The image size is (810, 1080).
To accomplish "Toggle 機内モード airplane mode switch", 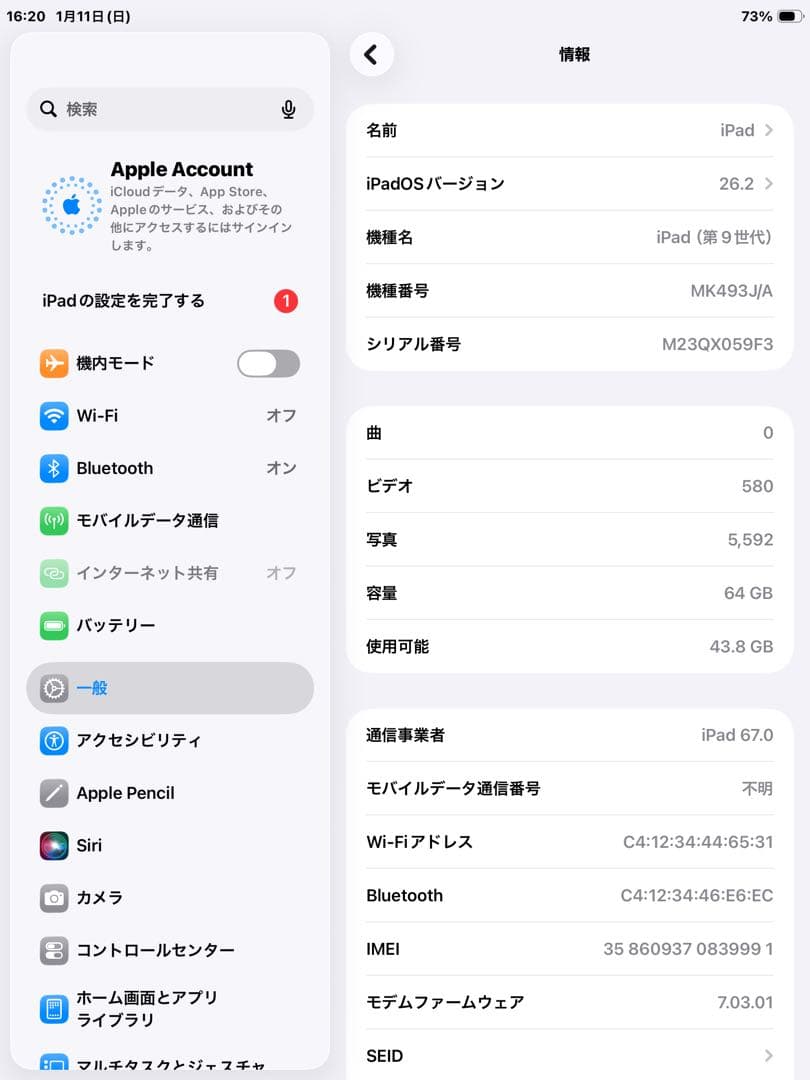I will click(x=267, y=363).
